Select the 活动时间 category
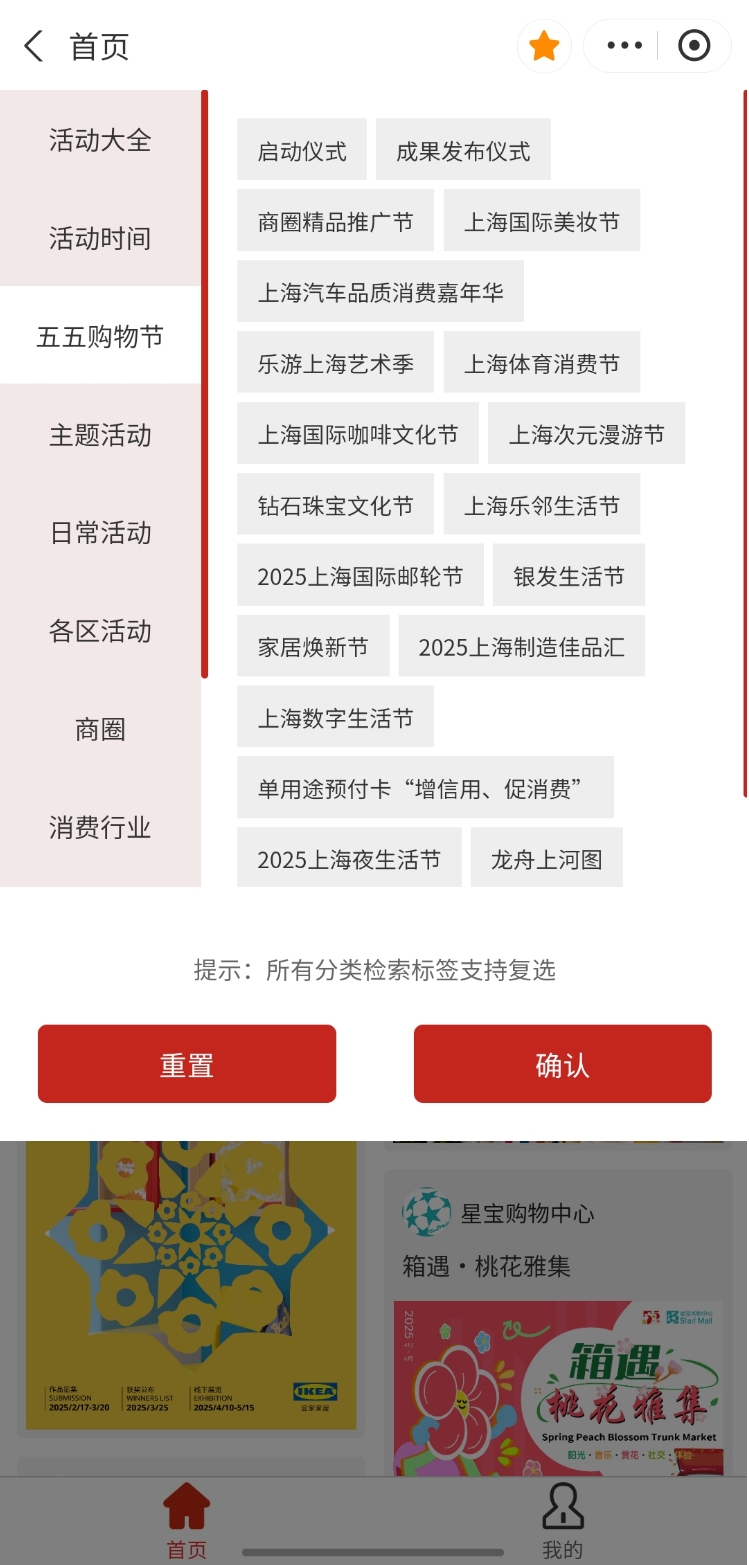 pyautogui.click(x=100, y=238)
